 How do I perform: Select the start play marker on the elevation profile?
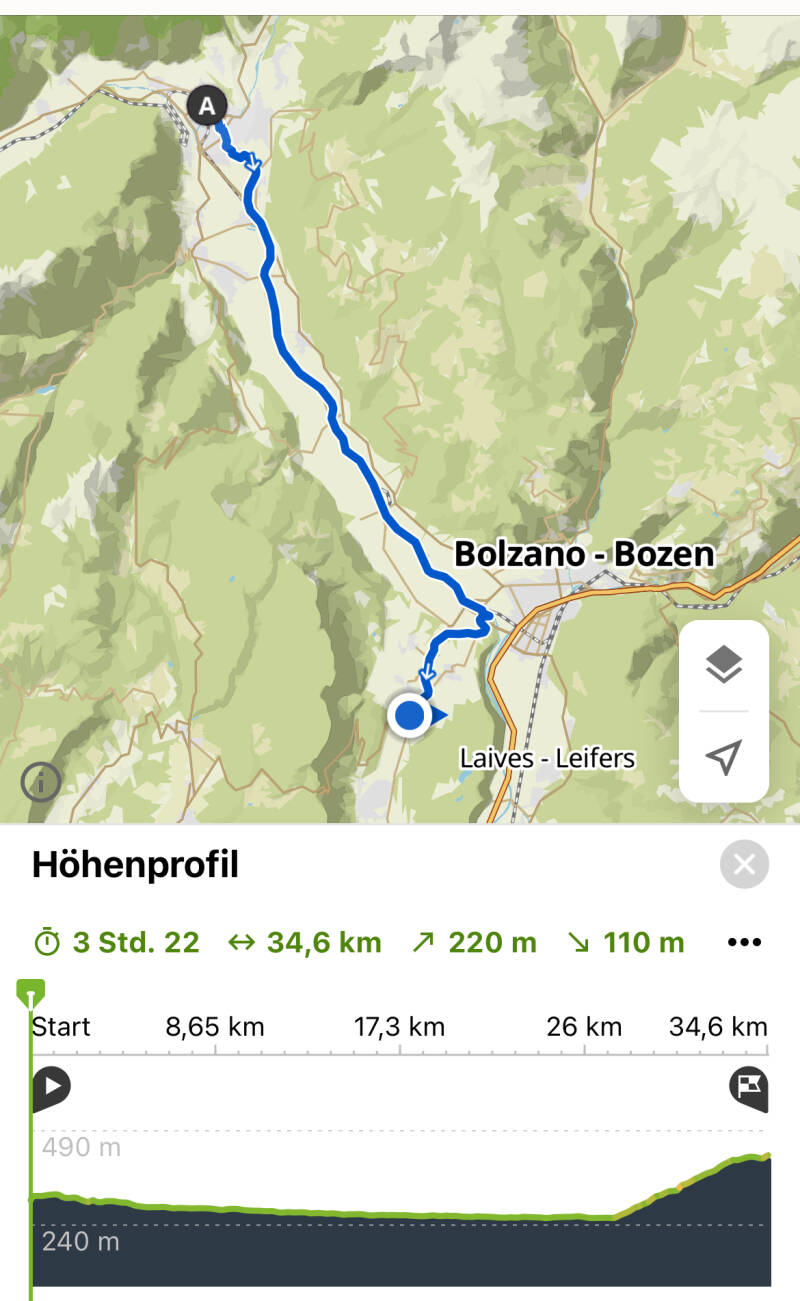51,1089
